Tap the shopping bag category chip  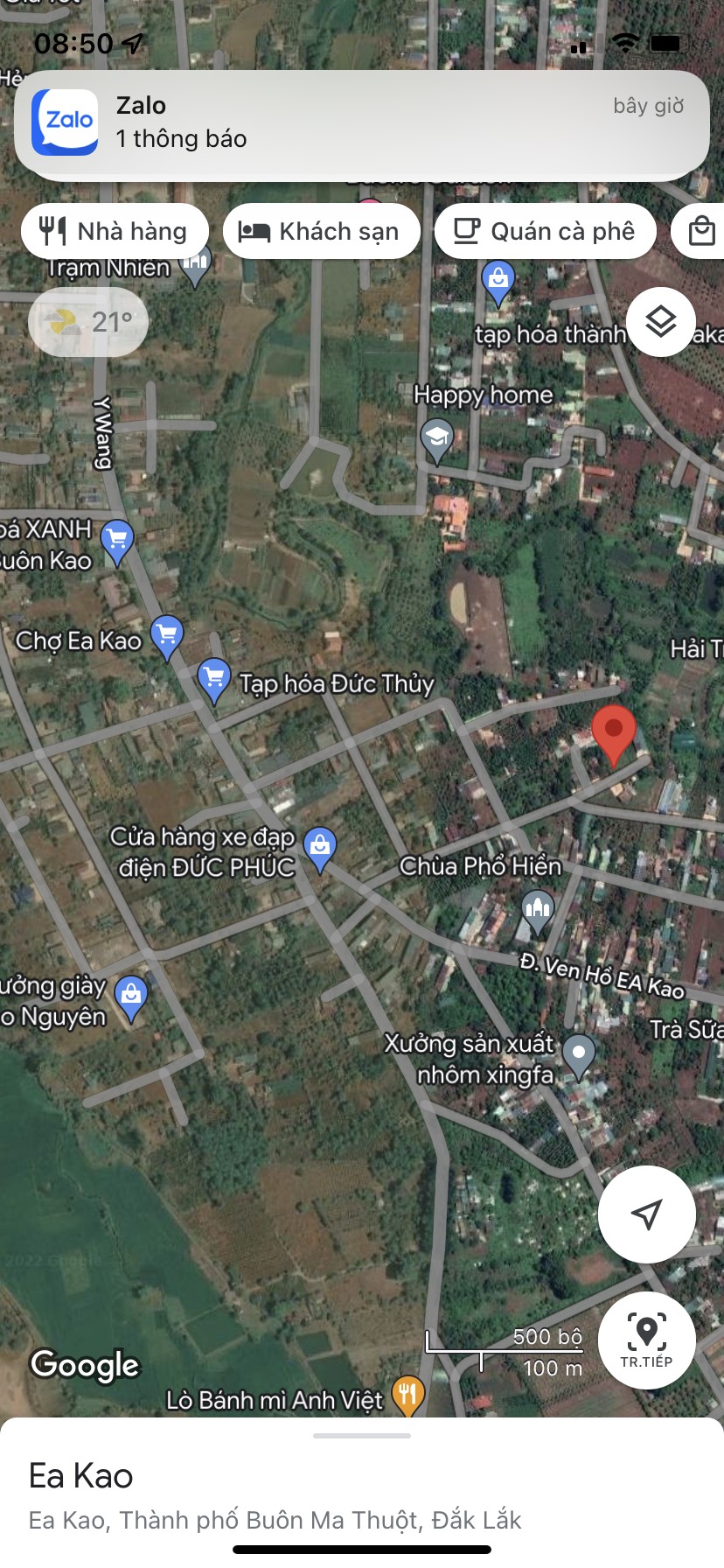(701, 232)
